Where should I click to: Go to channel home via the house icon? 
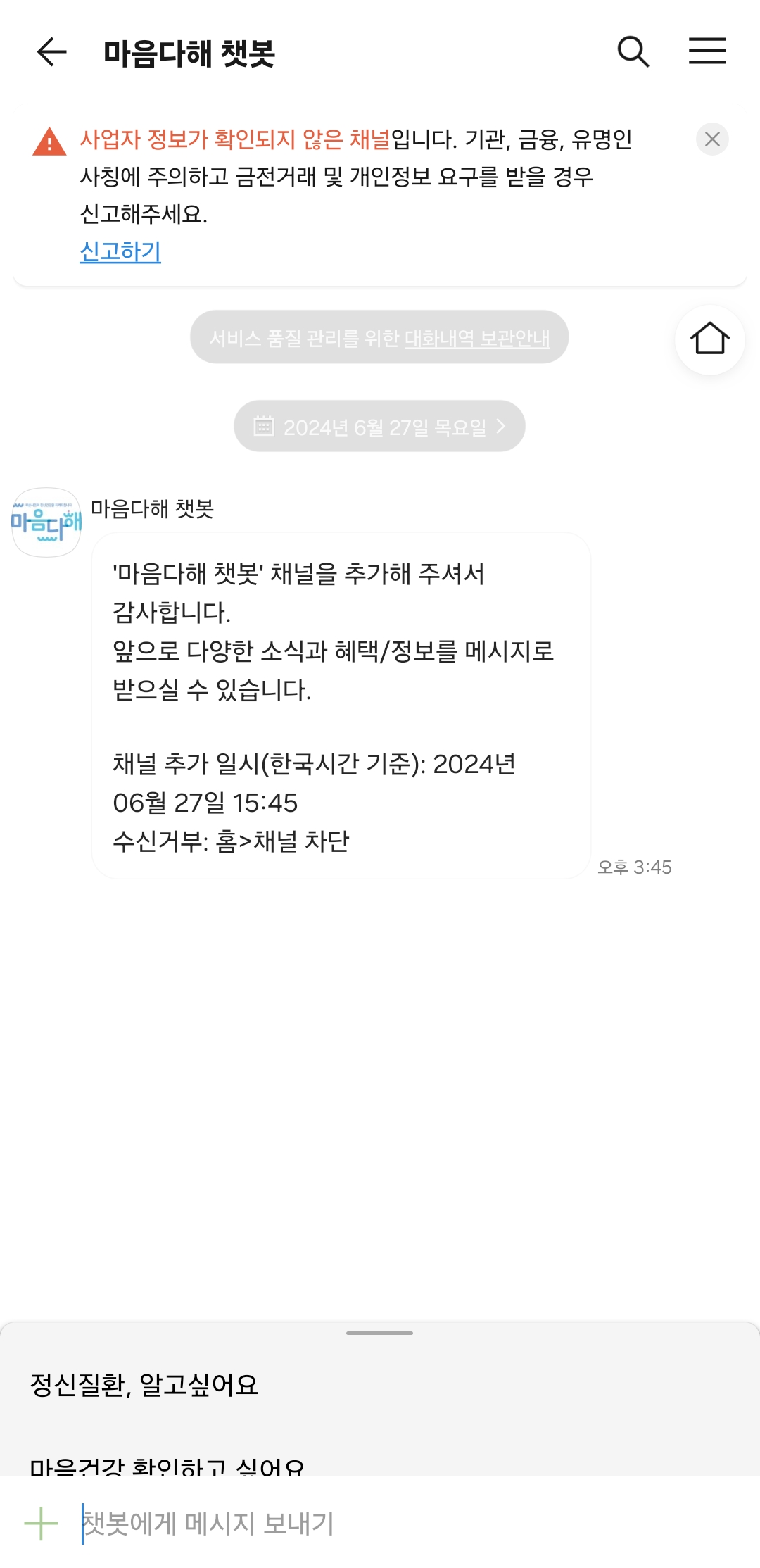coord(709,339)
